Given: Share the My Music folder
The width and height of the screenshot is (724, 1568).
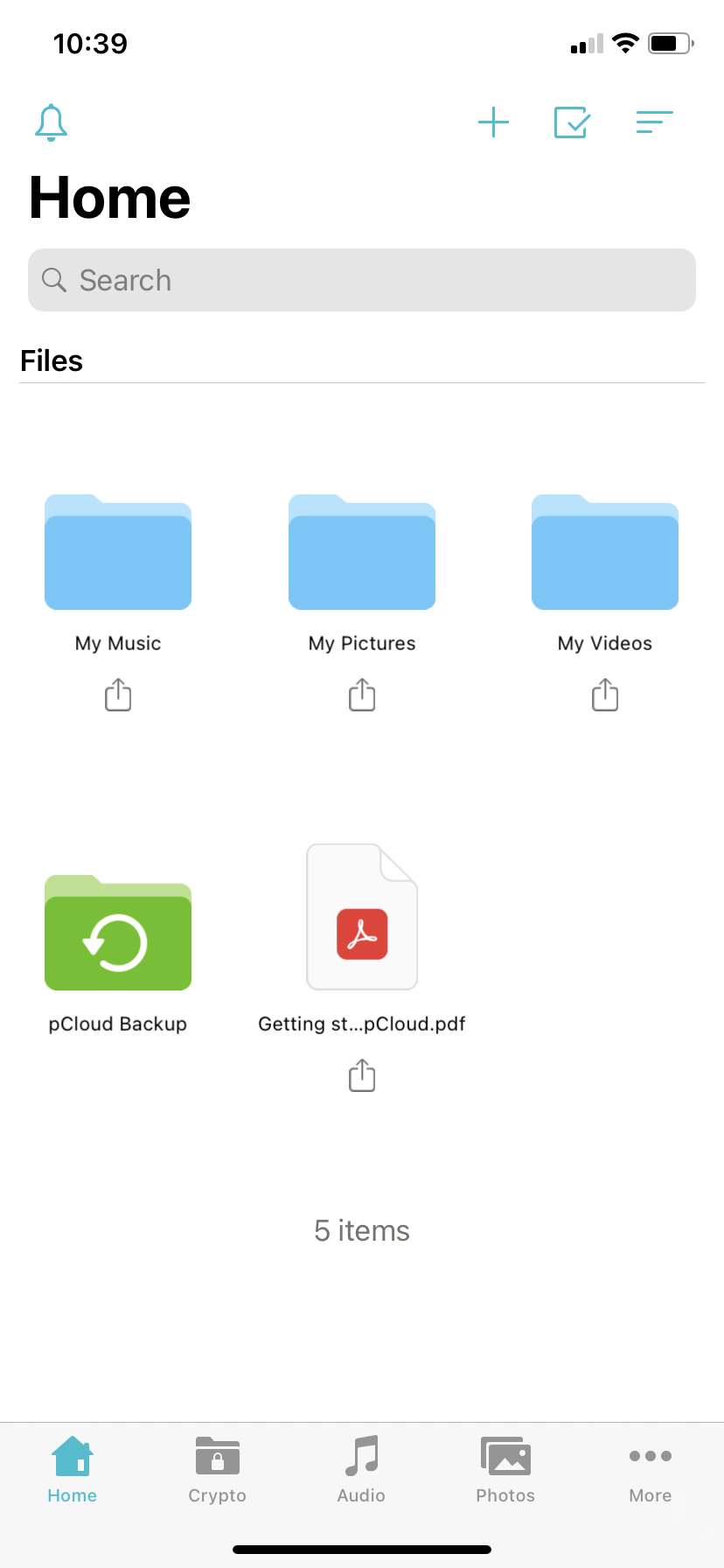Looking at the screenshot, I should [118, 696].
